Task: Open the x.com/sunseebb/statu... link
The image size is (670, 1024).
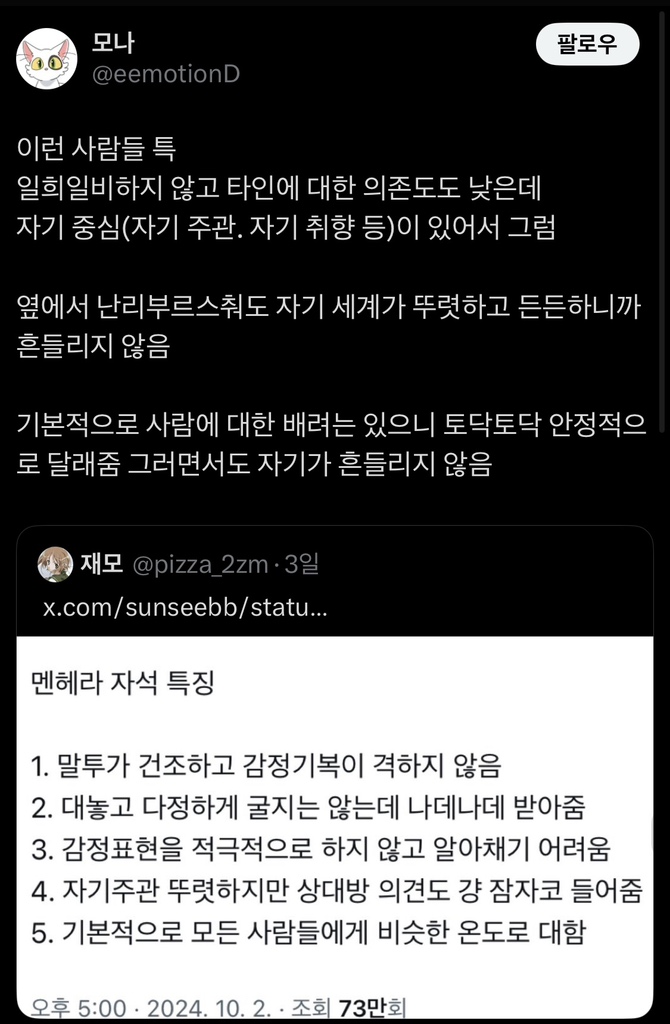Action: [x=185, y=608]
